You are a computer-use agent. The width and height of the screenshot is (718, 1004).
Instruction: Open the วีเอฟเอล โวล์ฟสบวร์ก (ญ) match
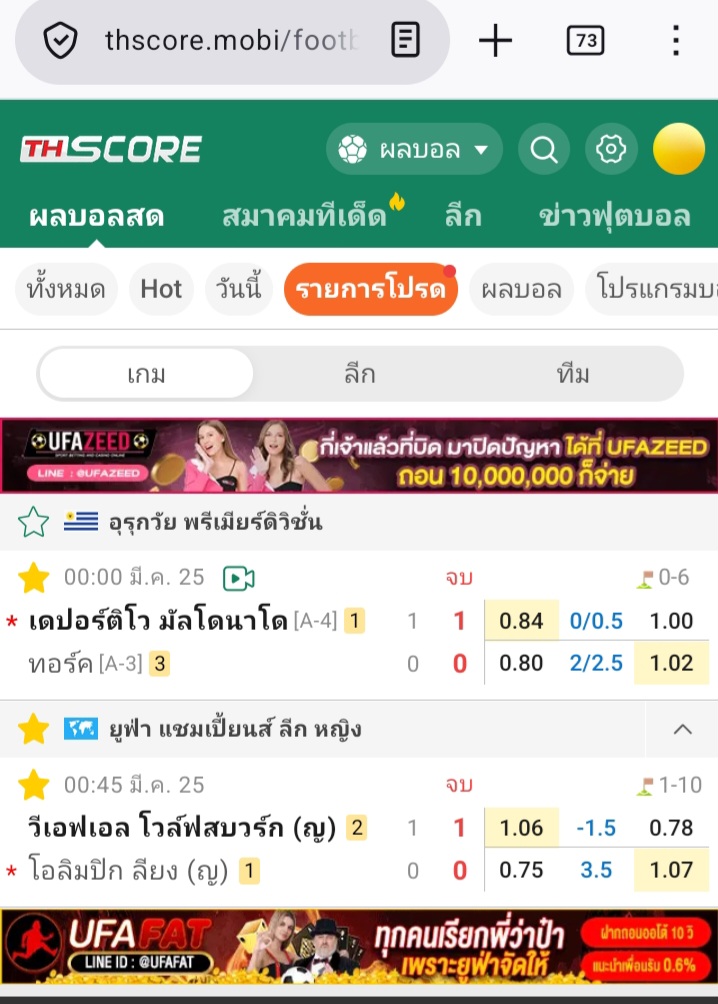pos(182,828)
